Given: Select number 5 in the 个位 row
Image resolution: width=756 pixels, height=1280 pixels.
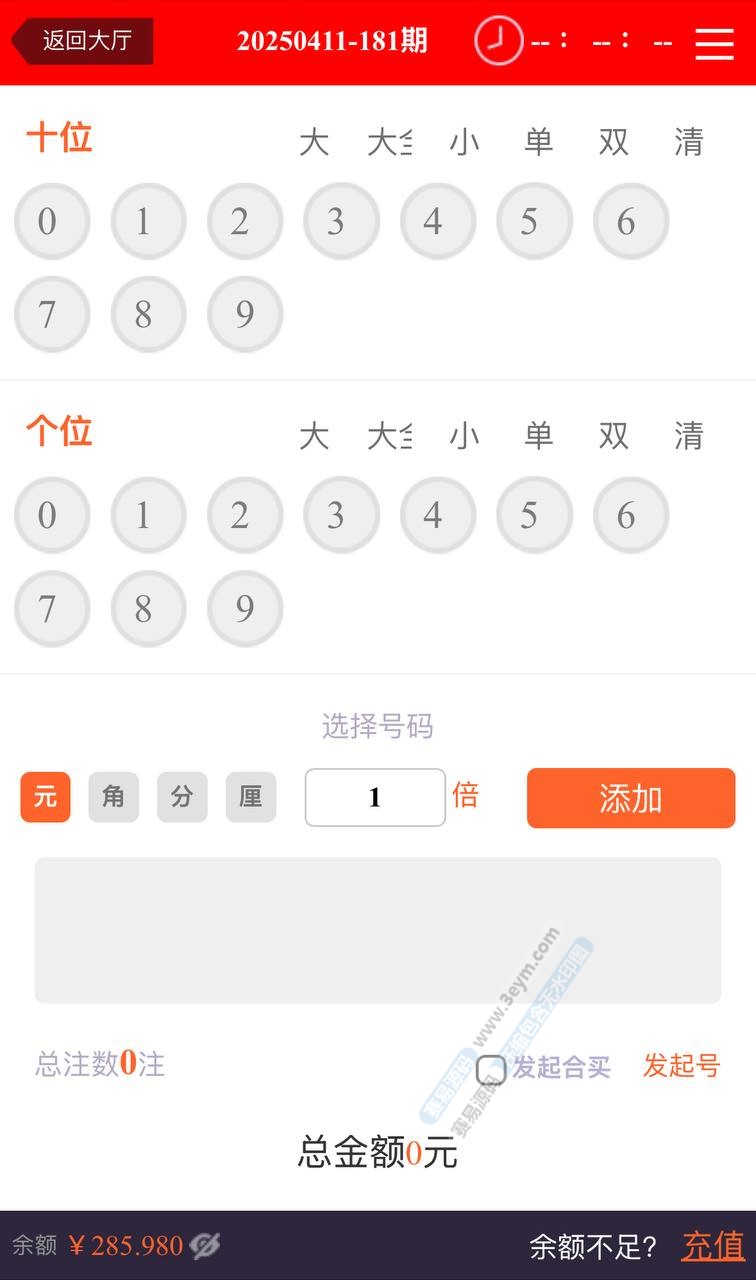Looking at the screenshot, I should [529, 515].
